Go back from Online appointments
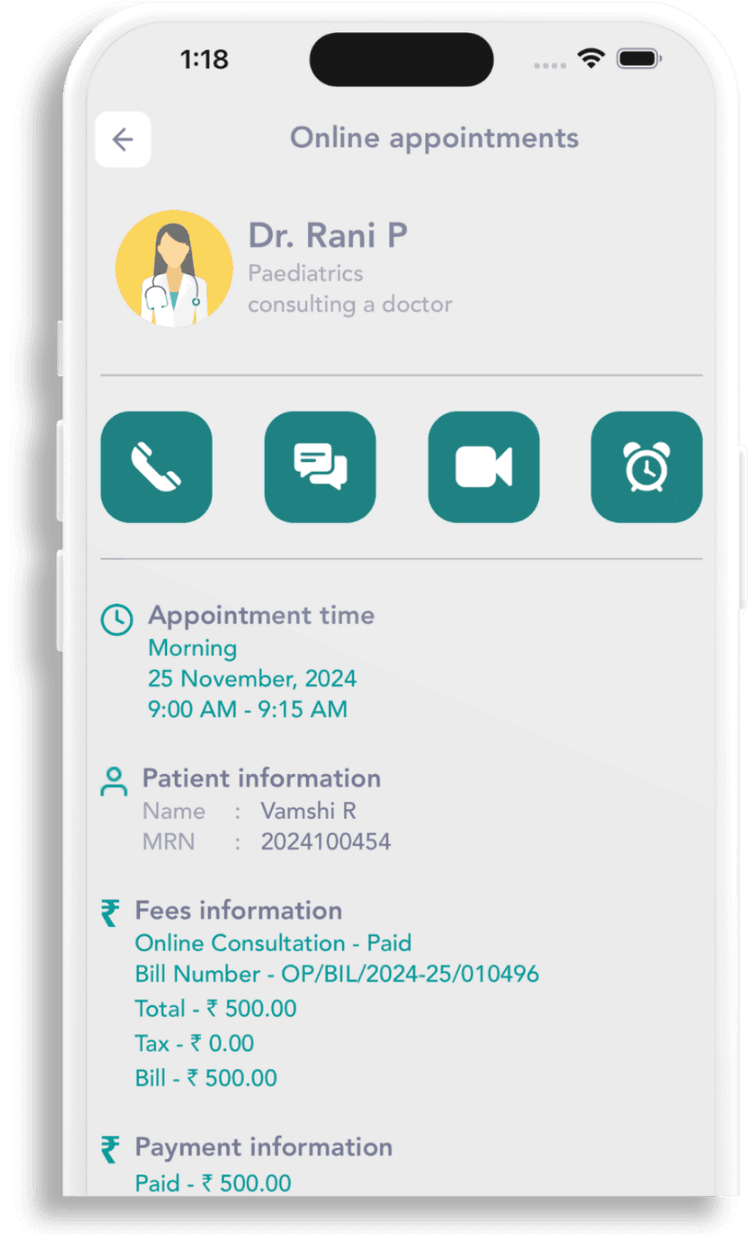 [x=122, y=139]
